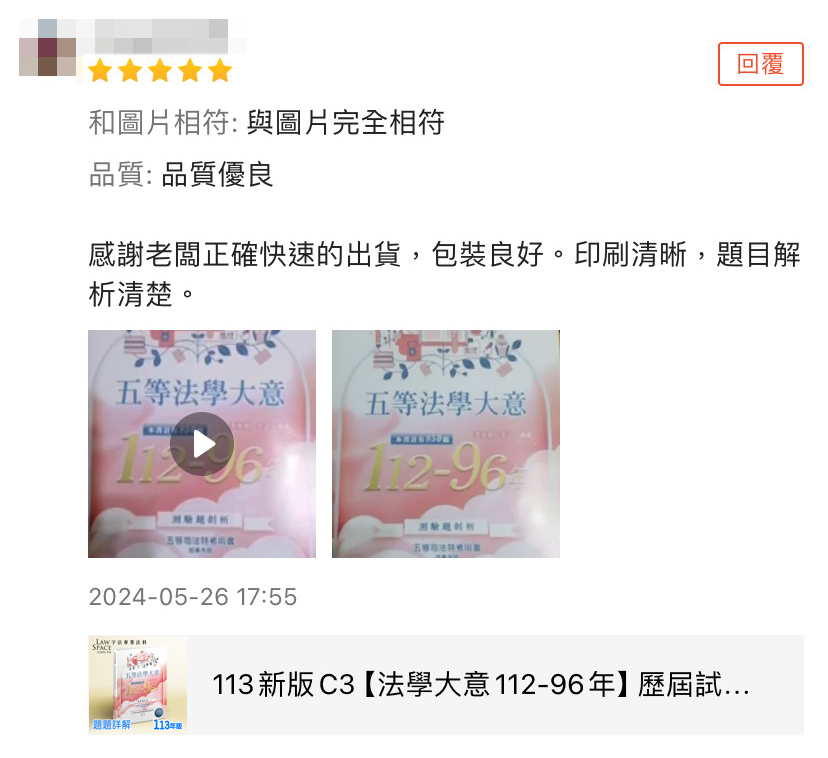The image size is (828, 758).
Task: Play the review video thumbnail
Action: (202, 444)
